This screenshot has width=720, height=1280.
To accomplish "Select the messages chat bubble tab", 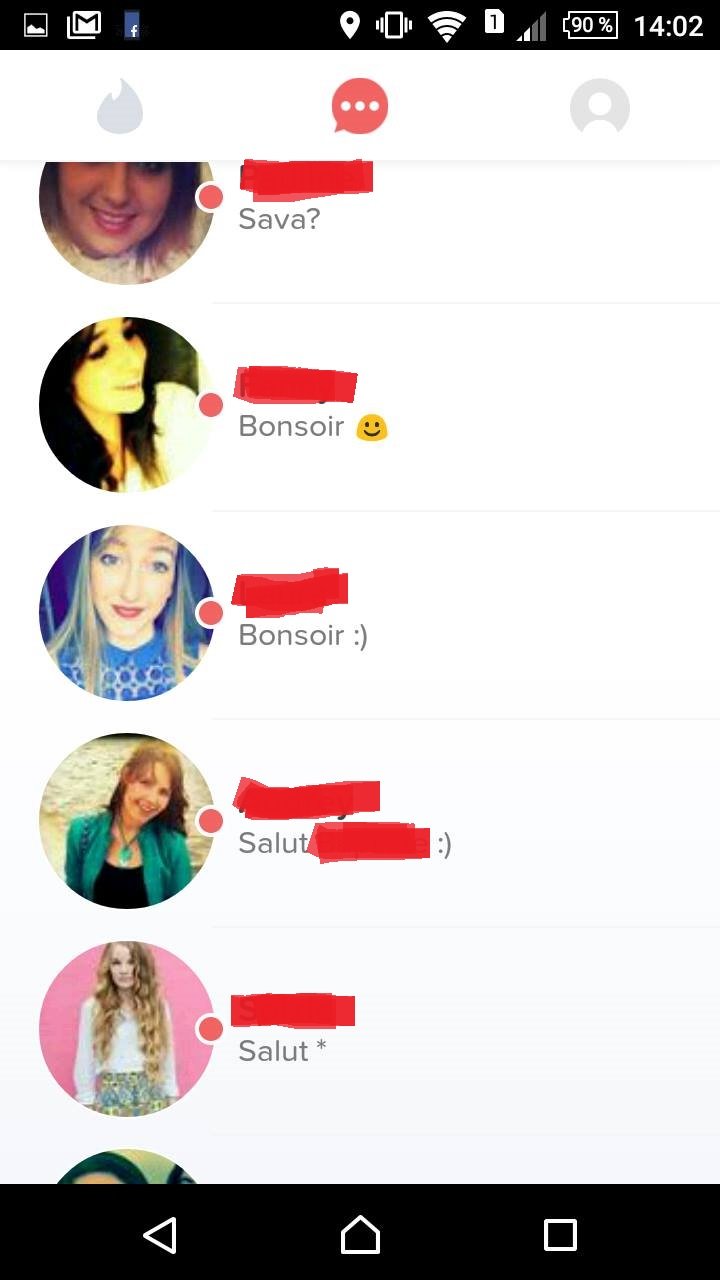I will pyautogui.click(x=360, y=106).
